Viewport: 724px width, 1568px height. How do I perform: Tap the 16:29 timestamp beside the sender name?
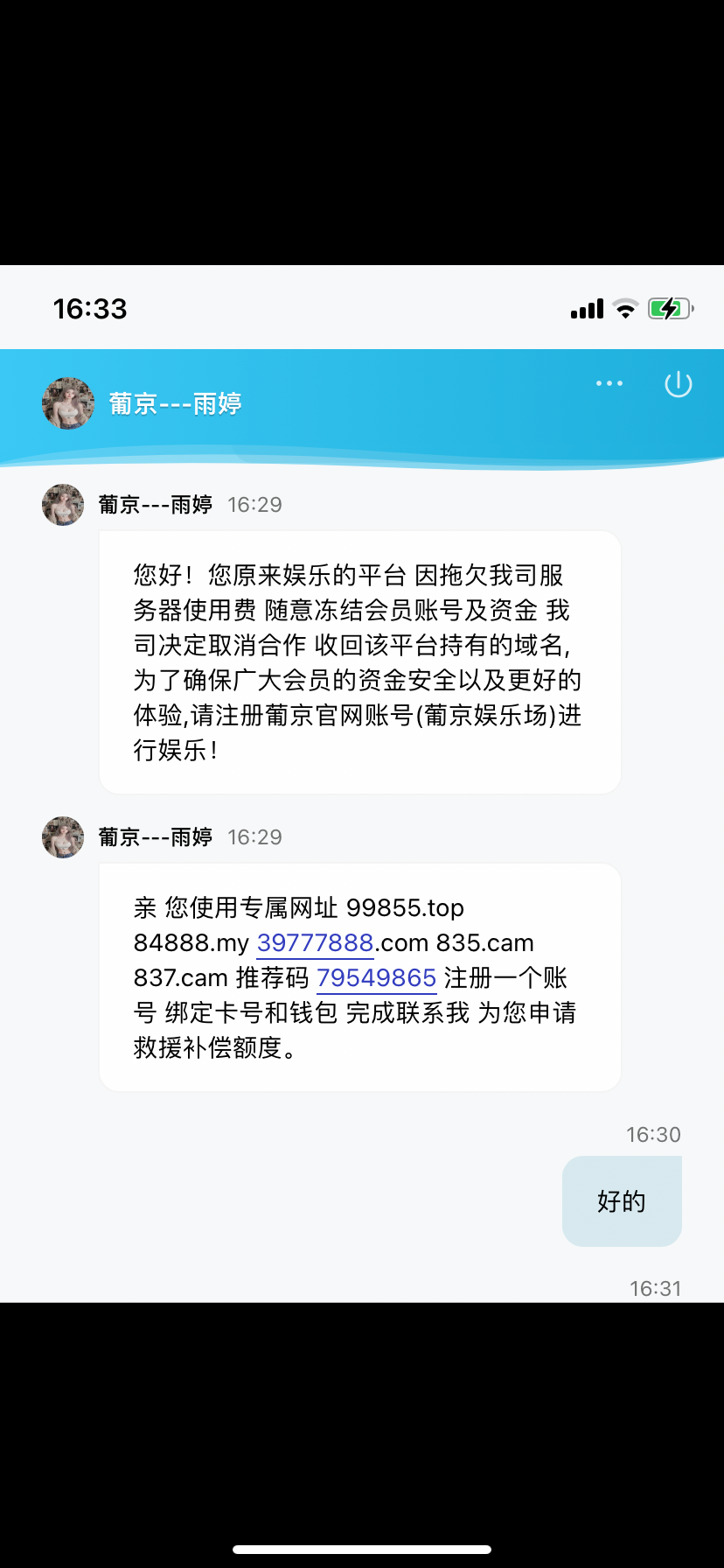254,504
